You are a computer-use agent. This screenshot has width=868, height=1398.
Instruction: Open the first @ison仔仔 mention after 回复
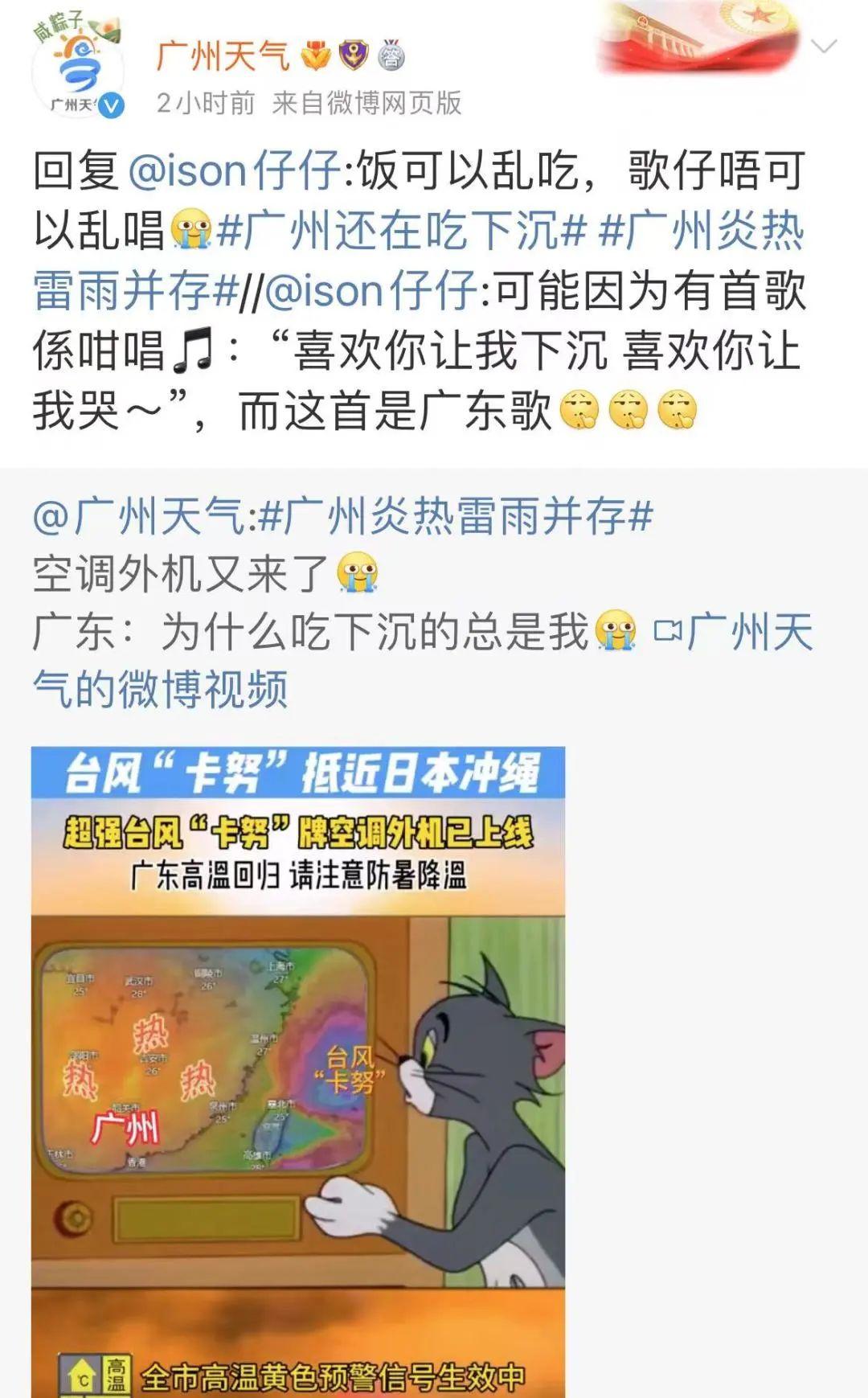[x=235, y=170]
